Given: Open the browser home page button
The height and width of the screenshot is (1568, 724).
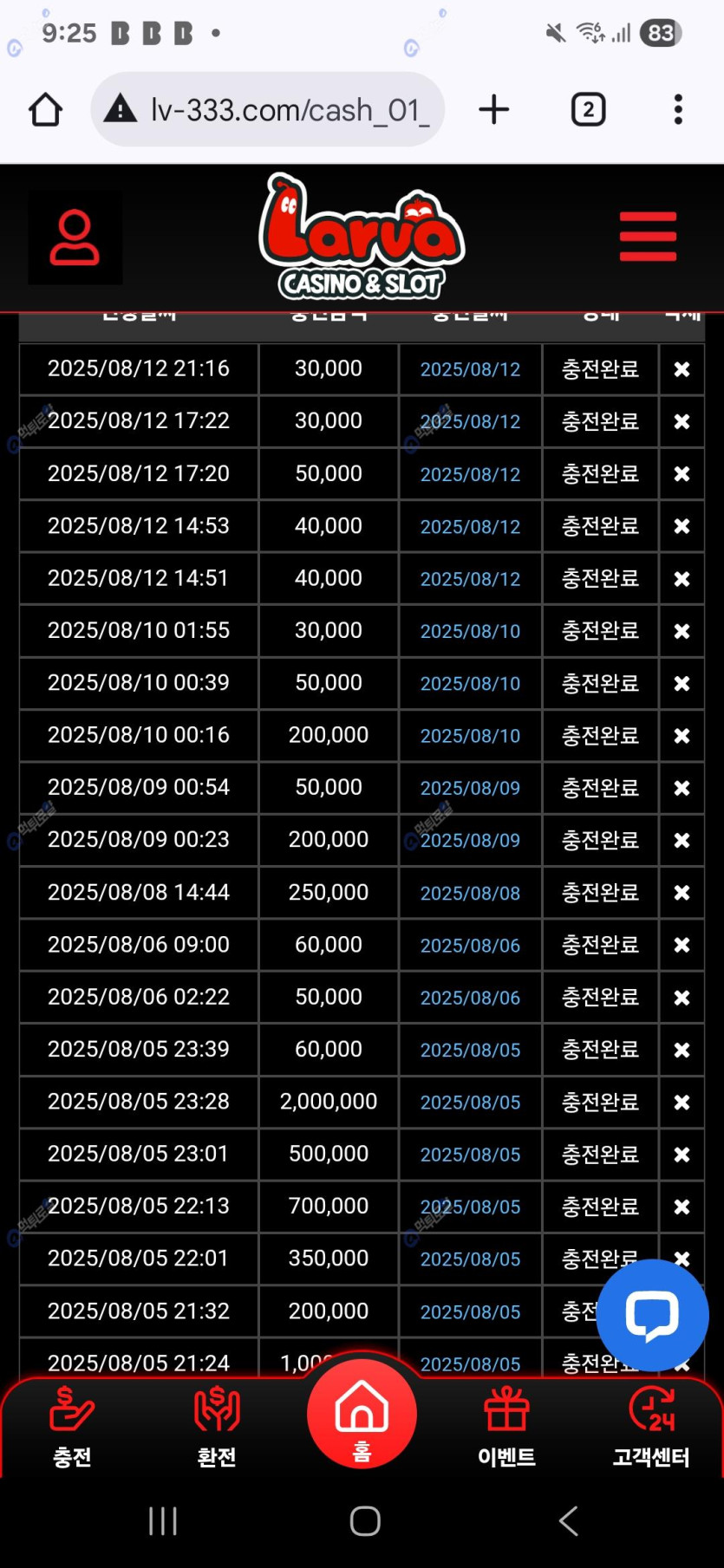Looking at the screenshot, I should point(46,110).
